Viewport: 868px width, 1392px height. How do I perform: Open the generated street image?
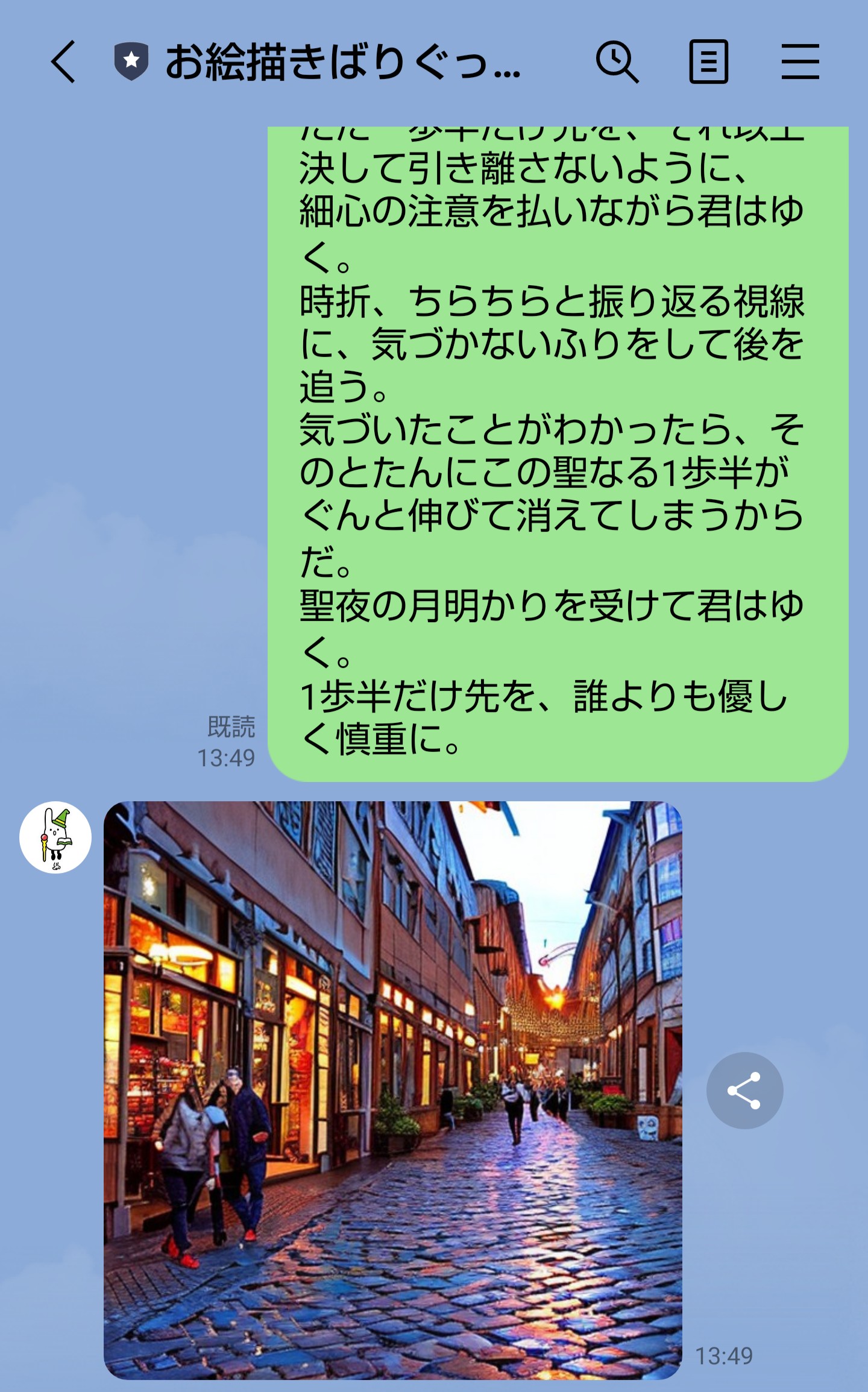point(392,1089)
